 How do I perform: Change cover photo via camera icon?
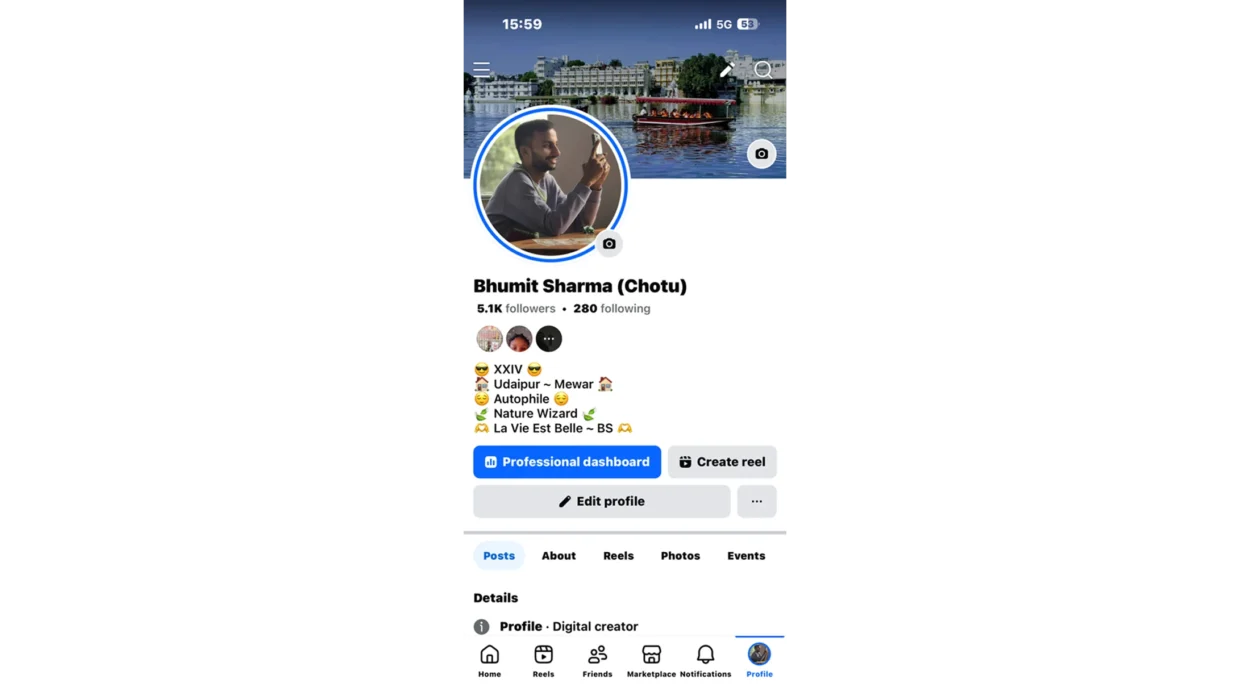pyautogui.click(x=761, y=154)
